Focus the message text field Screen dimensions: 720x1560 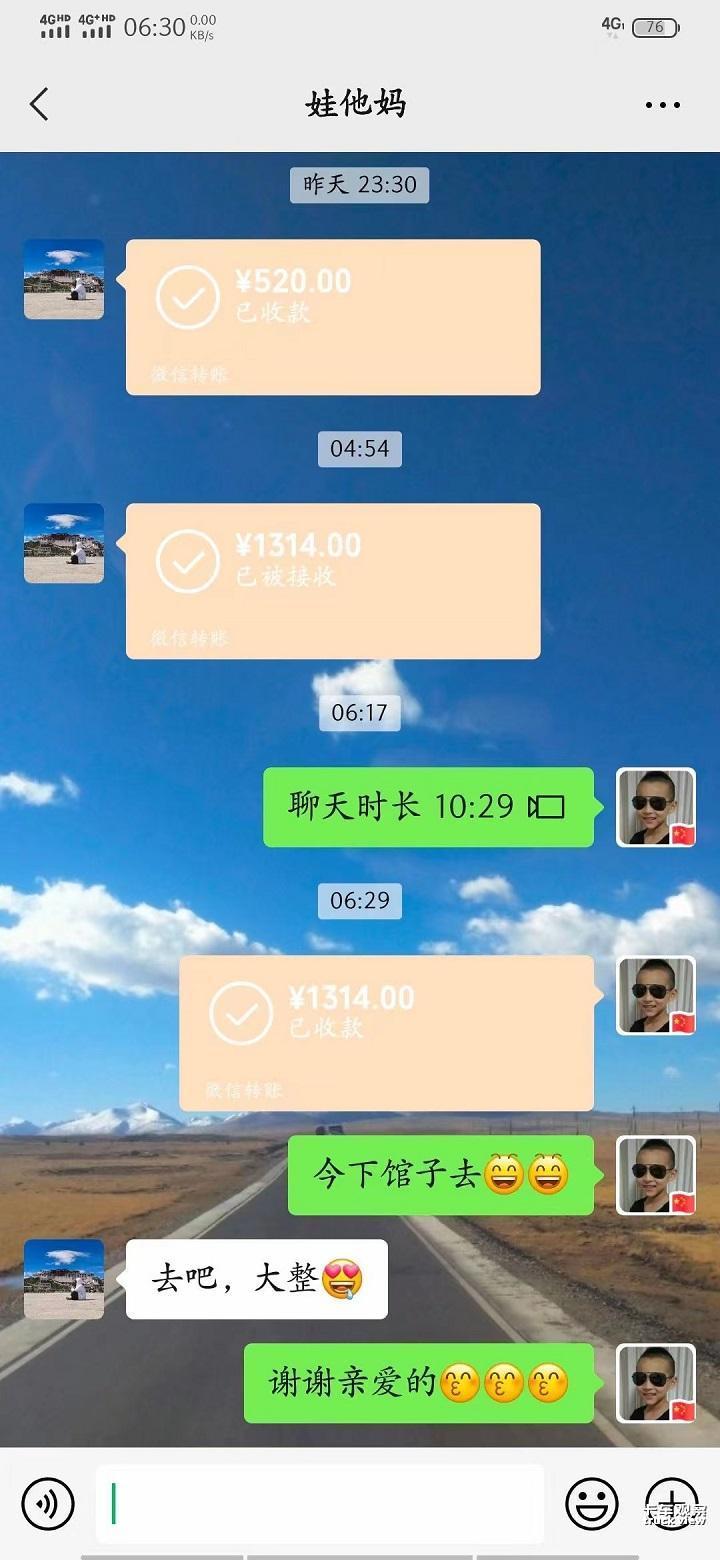(320, 1502)
